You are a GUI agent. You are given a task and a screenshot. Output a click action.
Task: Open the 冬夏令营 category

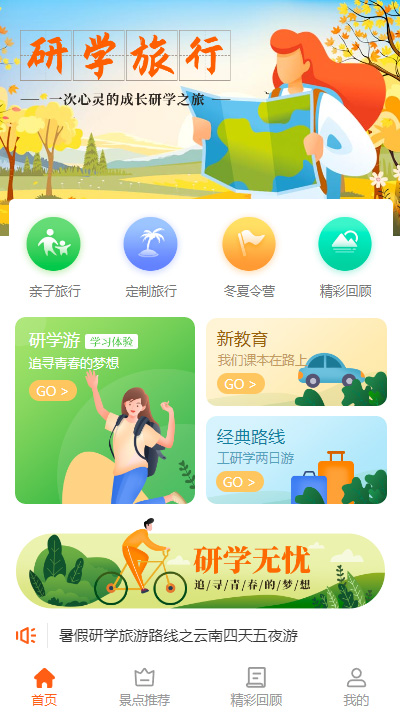pos(249,257)
